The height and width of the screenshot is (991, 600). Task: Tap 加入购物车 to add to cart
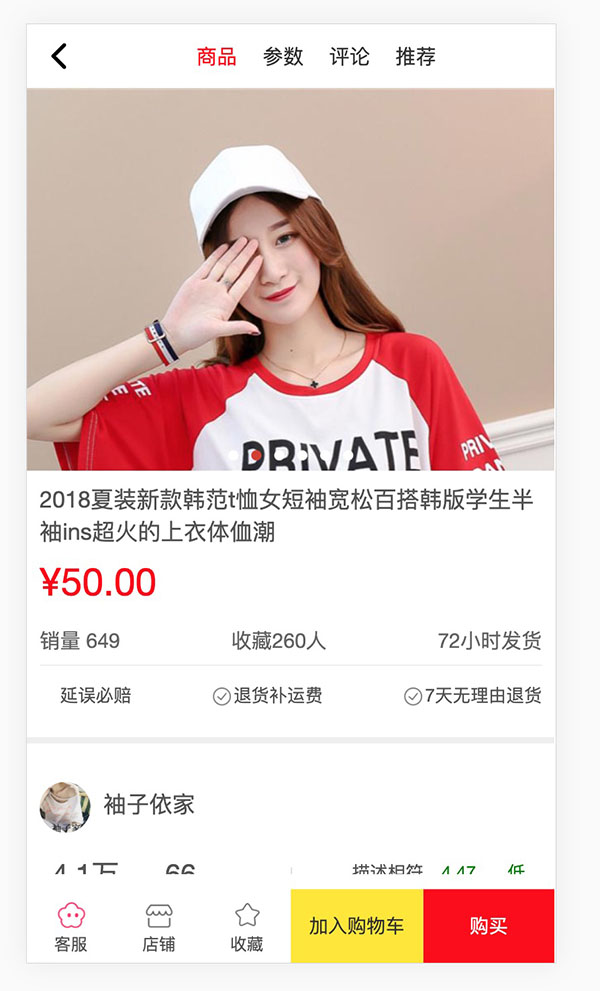(x=357, y=926)
